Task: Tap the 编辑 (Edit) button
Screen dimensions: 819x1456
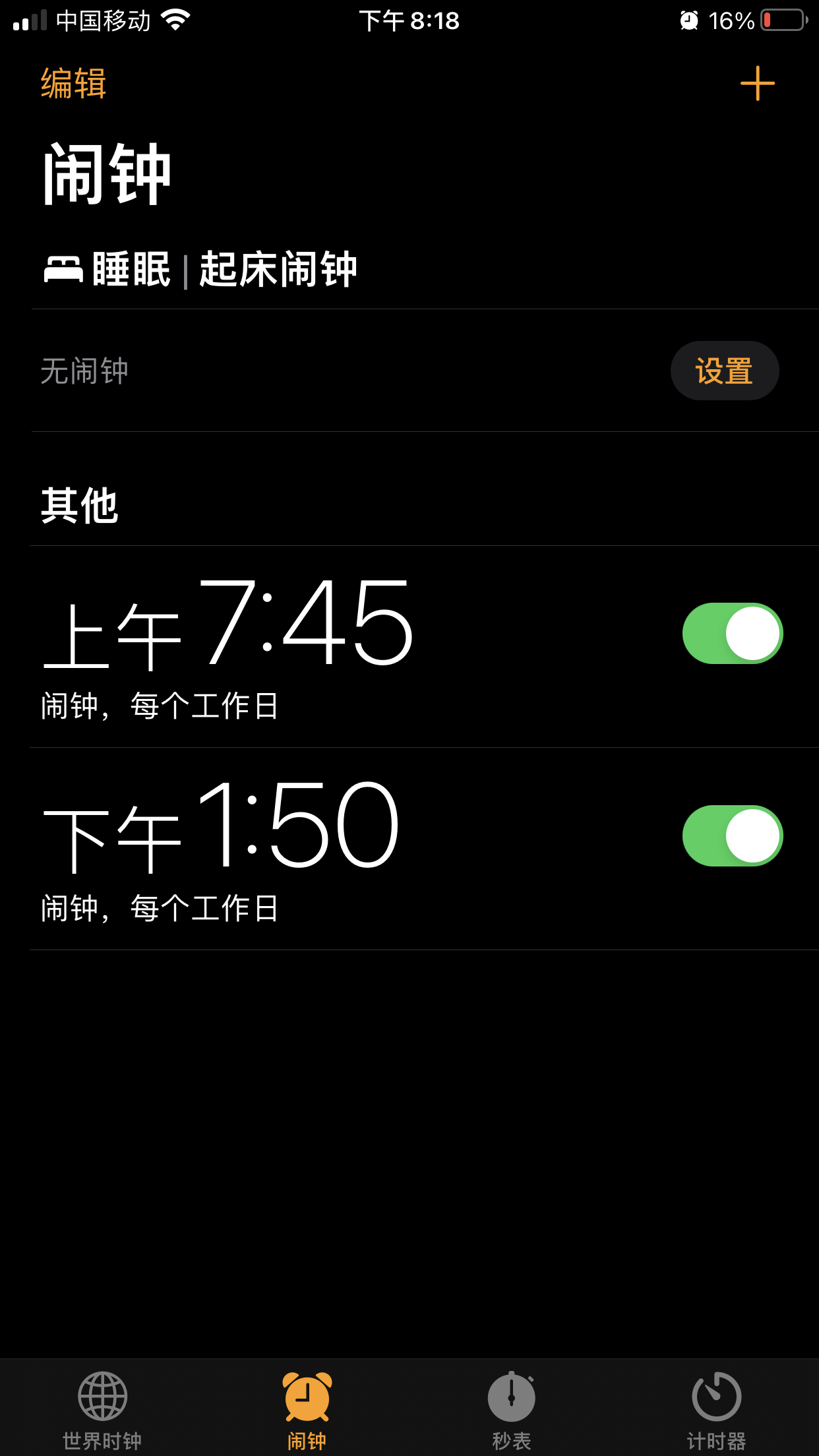Action: (73, 84)
